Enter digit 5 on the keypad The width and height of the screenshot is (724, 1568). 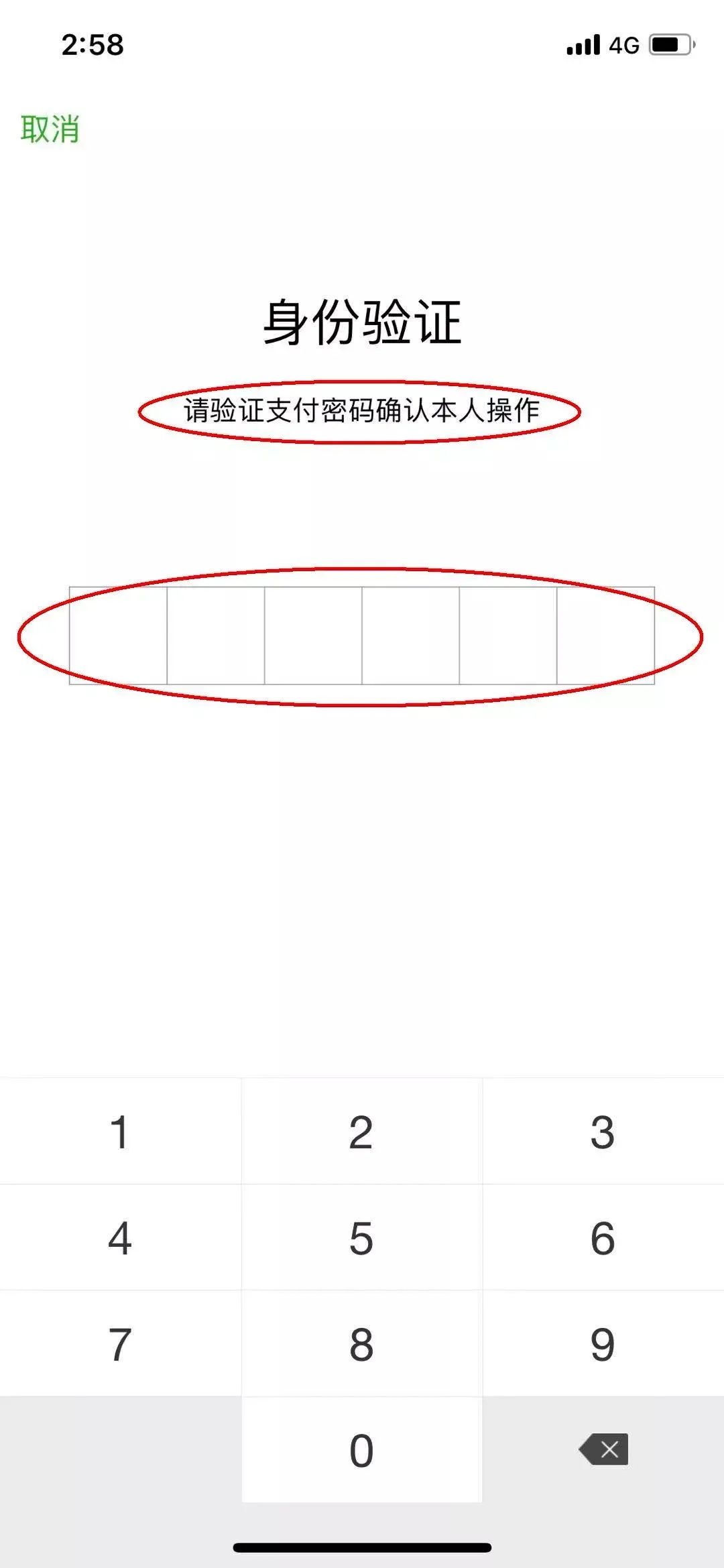pos(361,1238)
